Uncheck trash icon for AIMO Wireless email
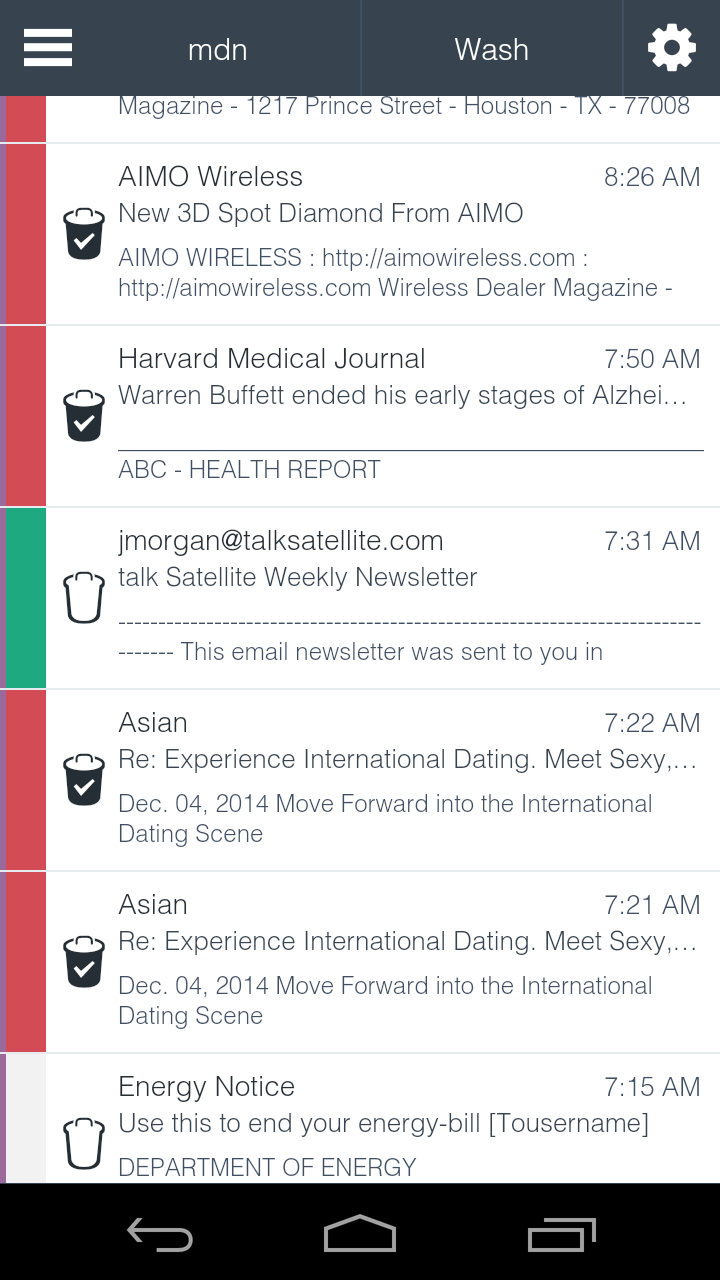 coord(84,234)
